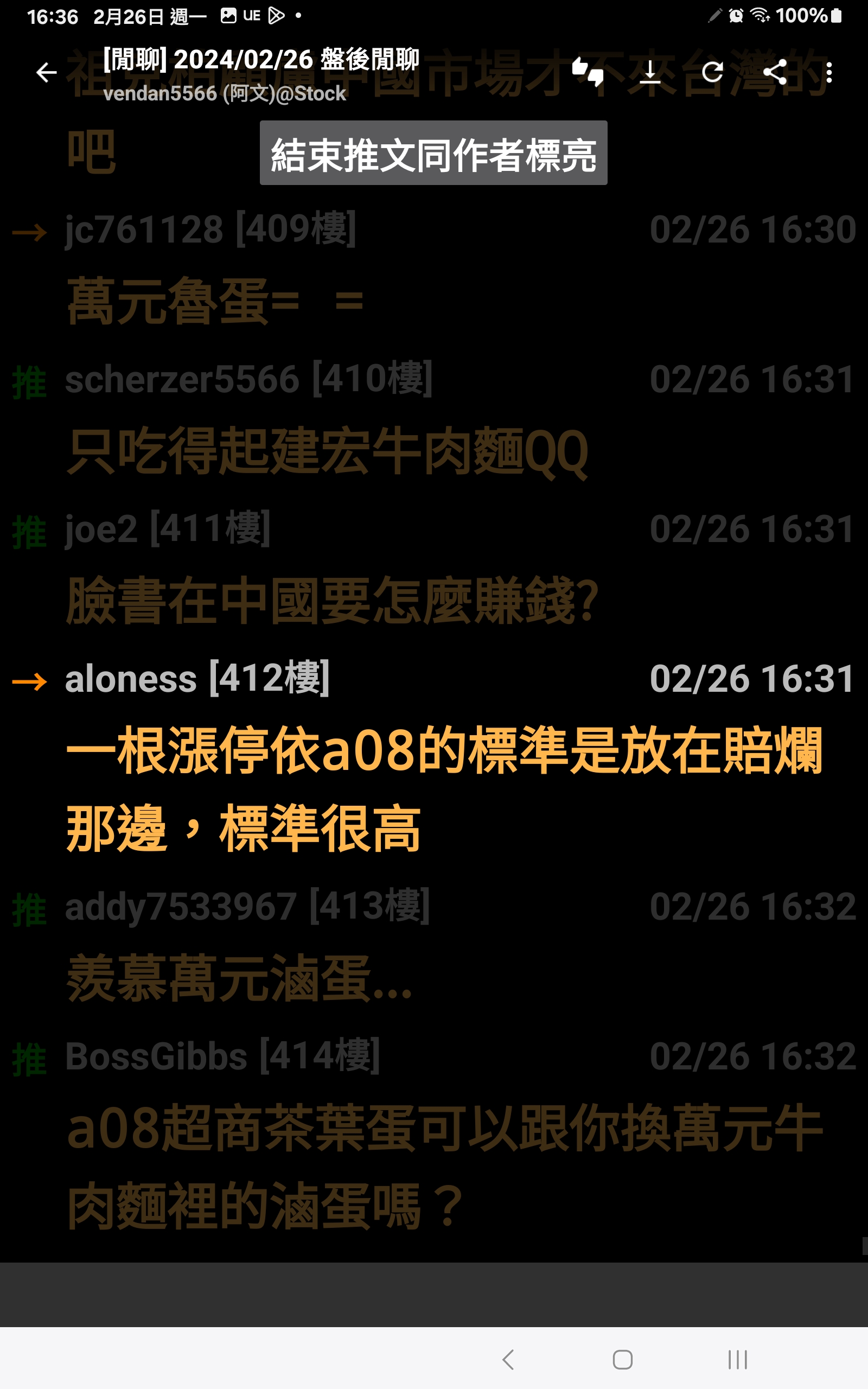
Task: Share this post
Action: [775, 72]
